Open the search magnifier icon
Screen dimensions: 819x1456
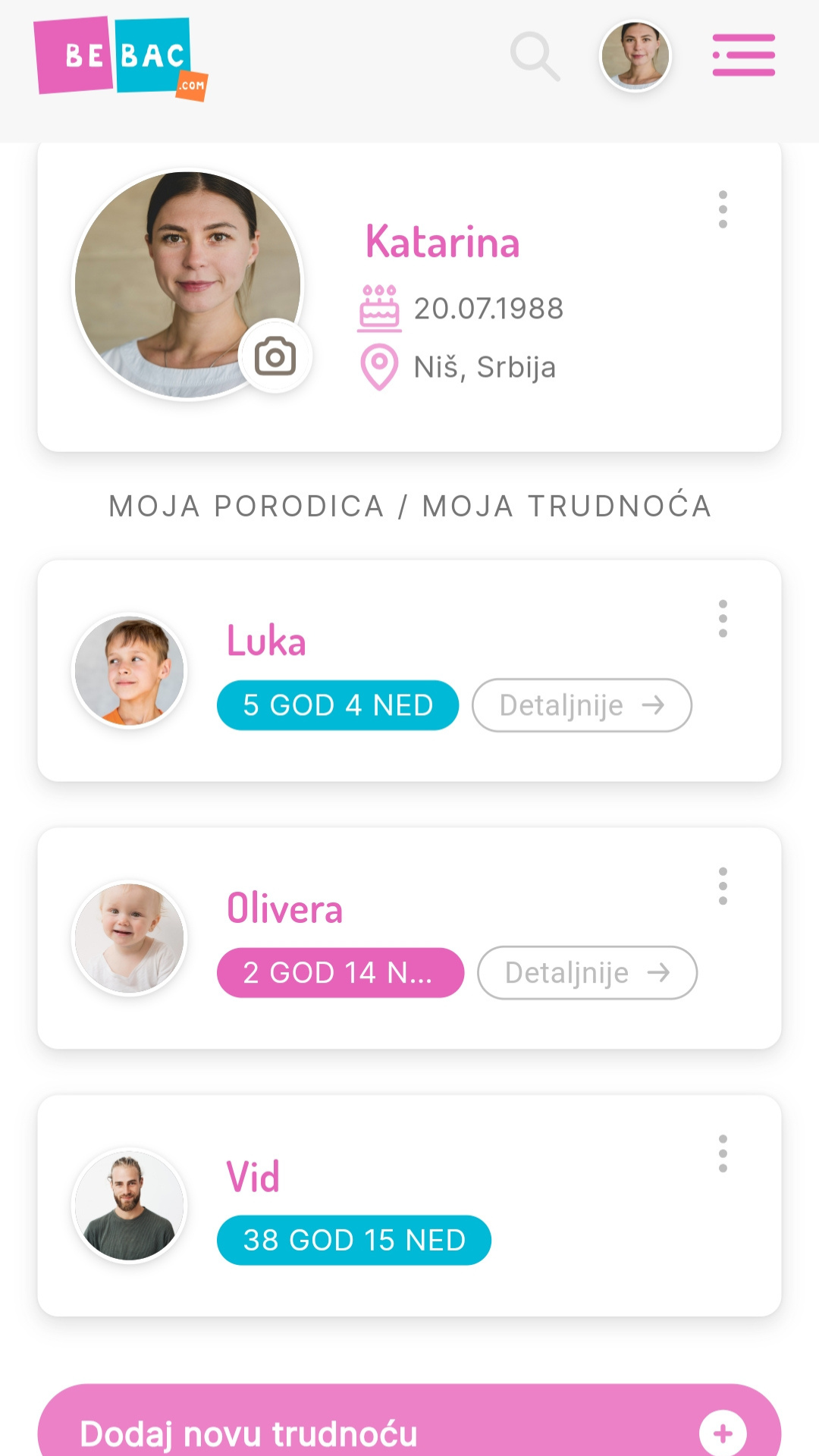coord(535,56)
